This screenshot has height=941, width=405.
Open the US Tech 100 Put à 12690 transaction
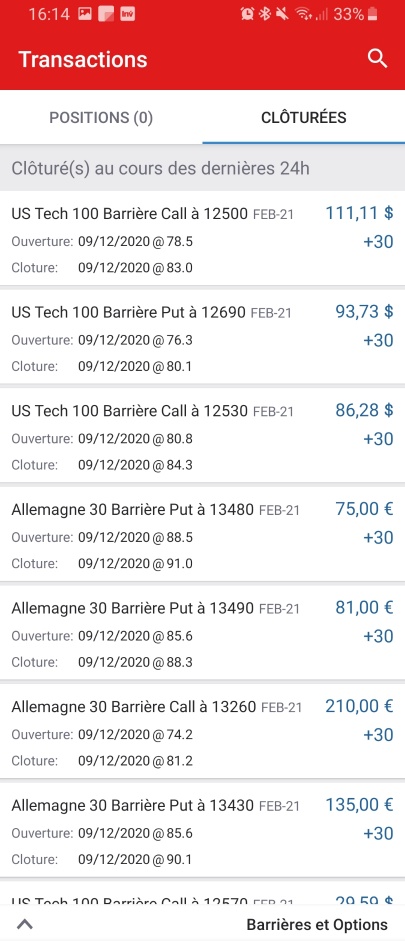tap(202, 338)
